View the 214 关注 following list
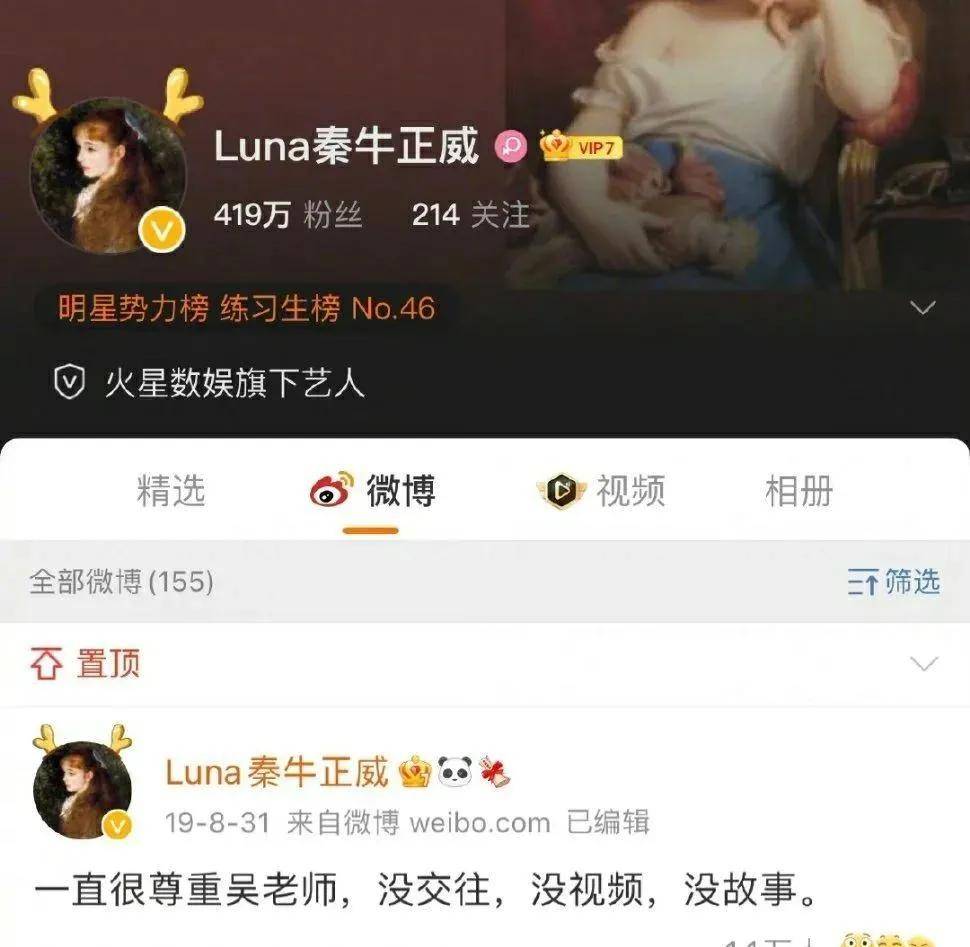Screen dimensions: 970x947 tap(470, 215)
